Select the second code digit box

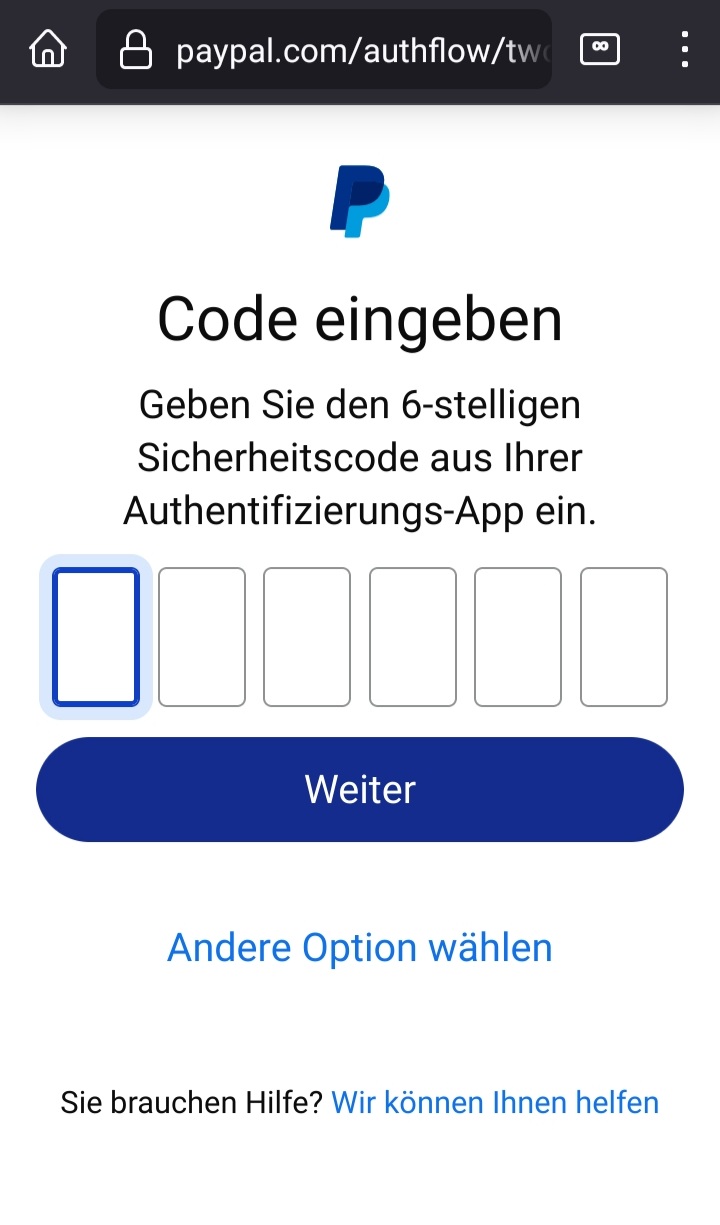point(202,637)
